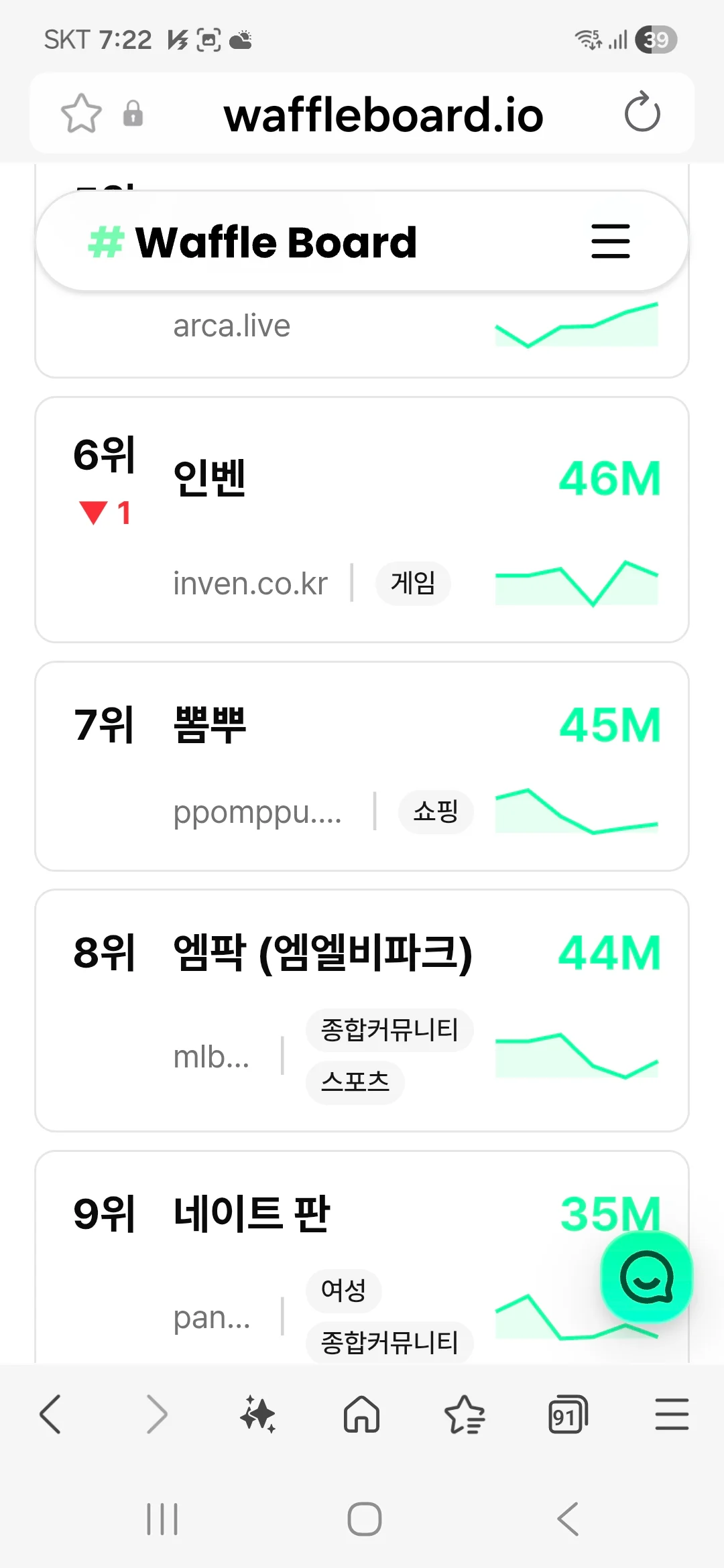This screenshot has width=724, height=1568.
Task: Open the 엠팍 (엠엘비파크) card
Action: (x=362, y=1010)
